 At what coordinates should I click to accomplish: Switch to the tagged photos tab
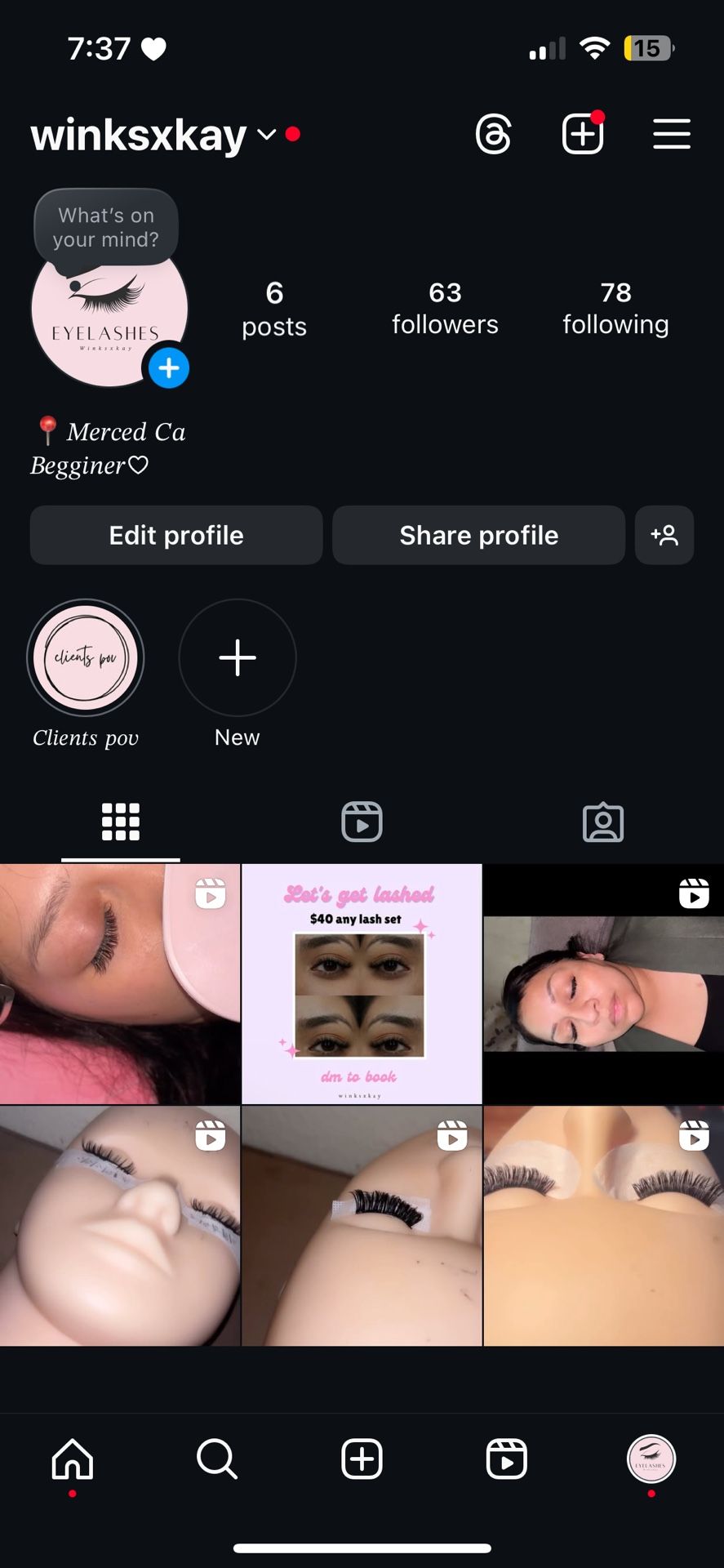pyautogui.click(x=602, y=822)
